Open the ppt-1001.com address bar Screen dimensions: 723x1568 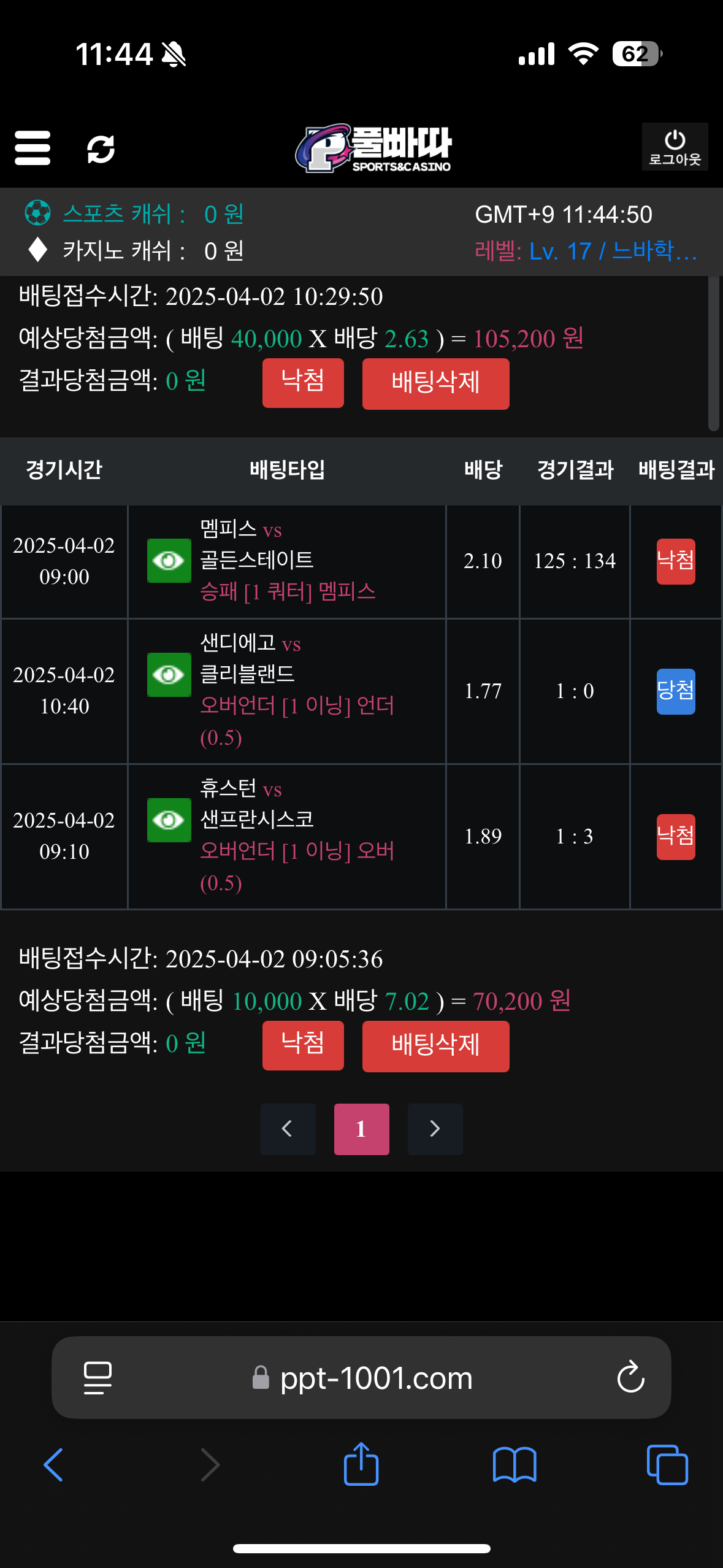tap(375, 1378)
